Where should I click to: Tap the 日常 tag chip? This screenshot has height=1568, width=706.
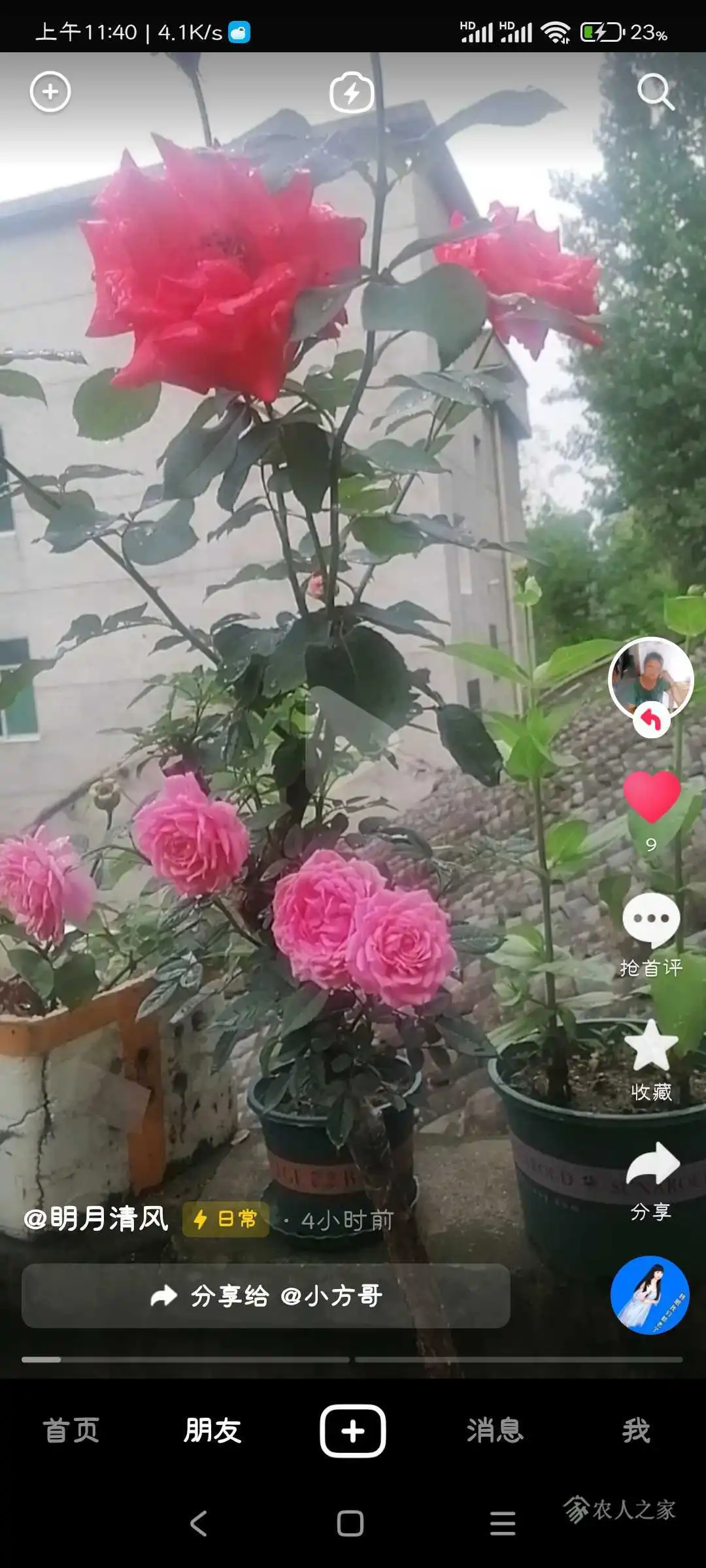click(226, 1219)
